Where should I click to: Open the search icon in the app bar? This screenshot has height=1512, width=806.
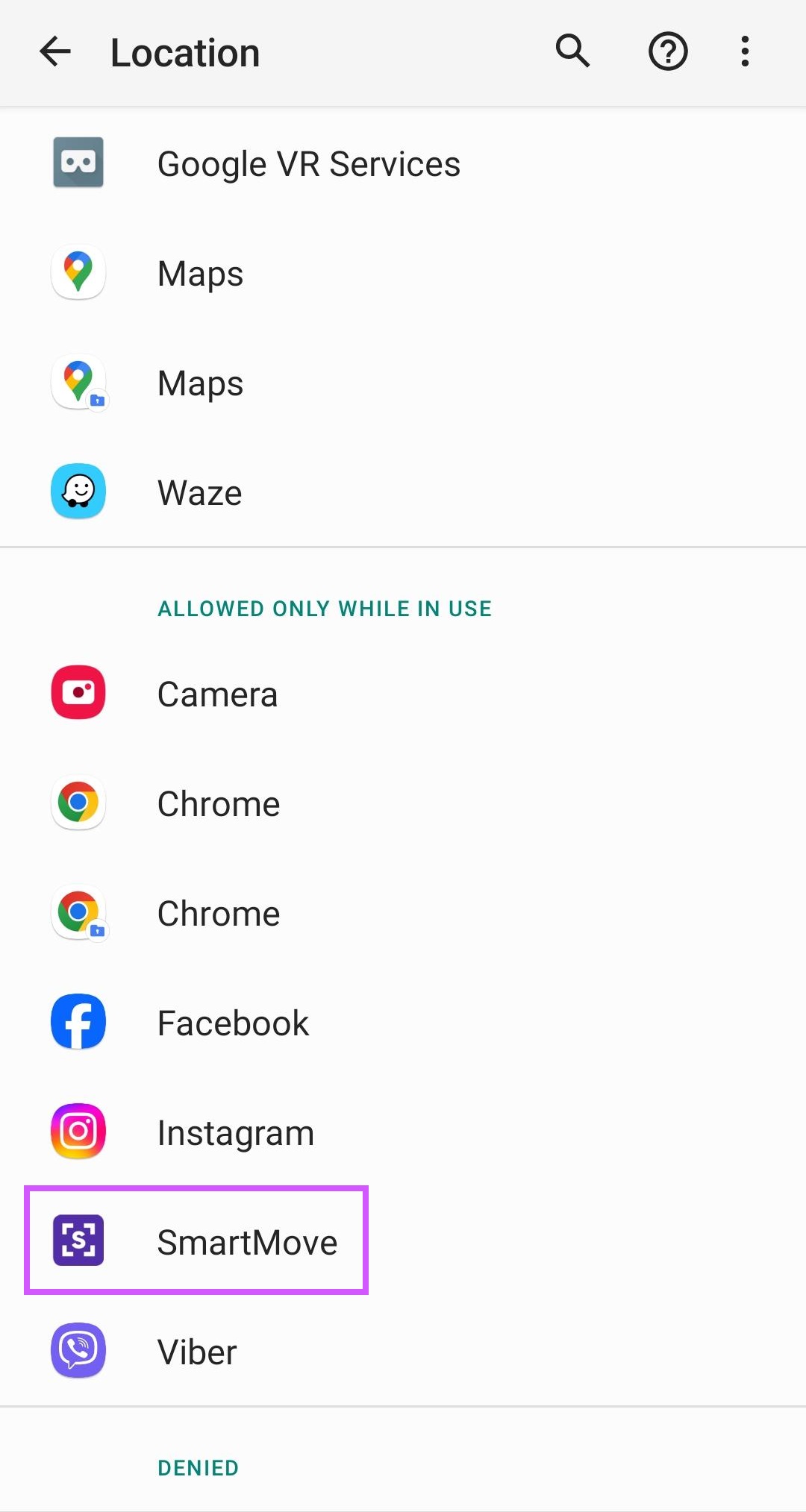pos(572,51)
